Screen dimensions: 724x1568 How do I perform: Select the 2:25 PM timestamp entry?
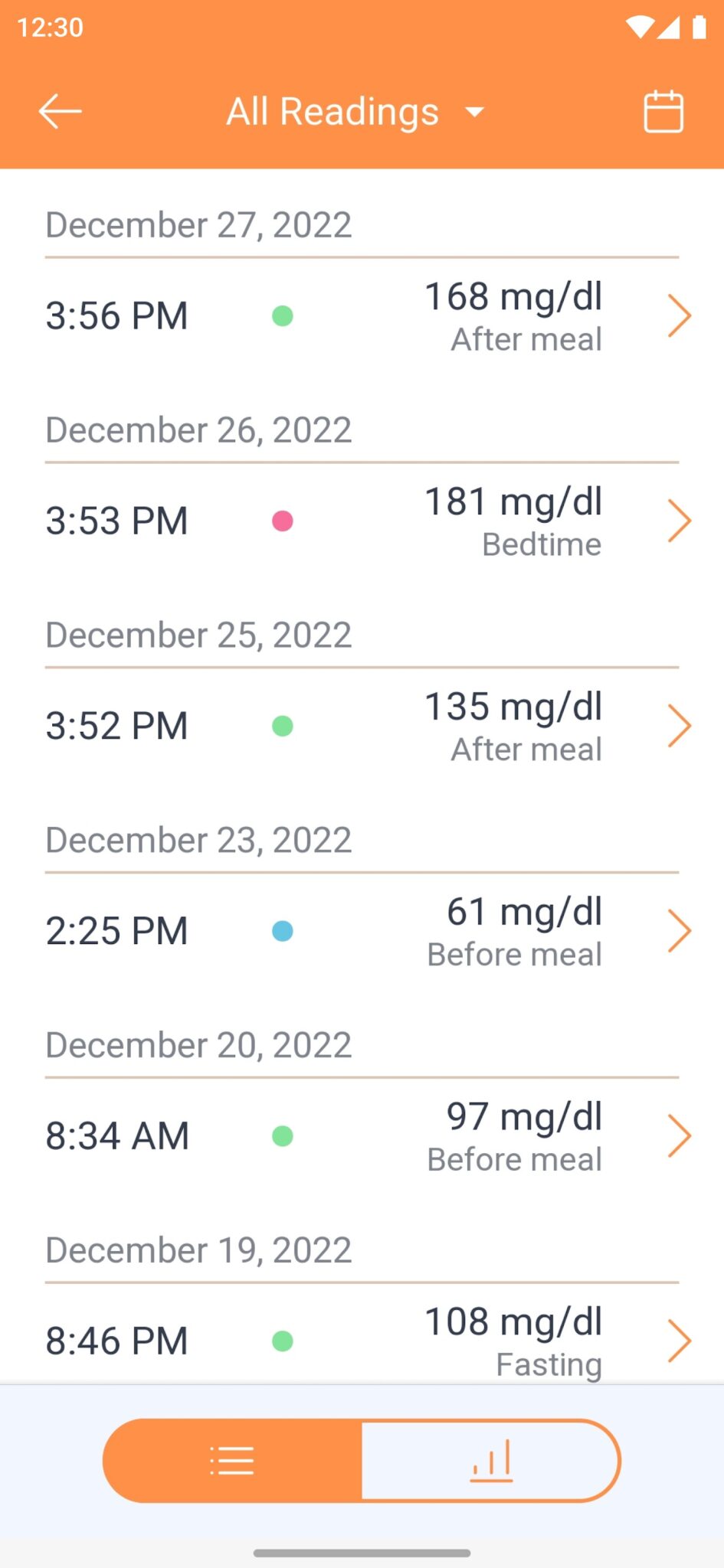point(116,930)
